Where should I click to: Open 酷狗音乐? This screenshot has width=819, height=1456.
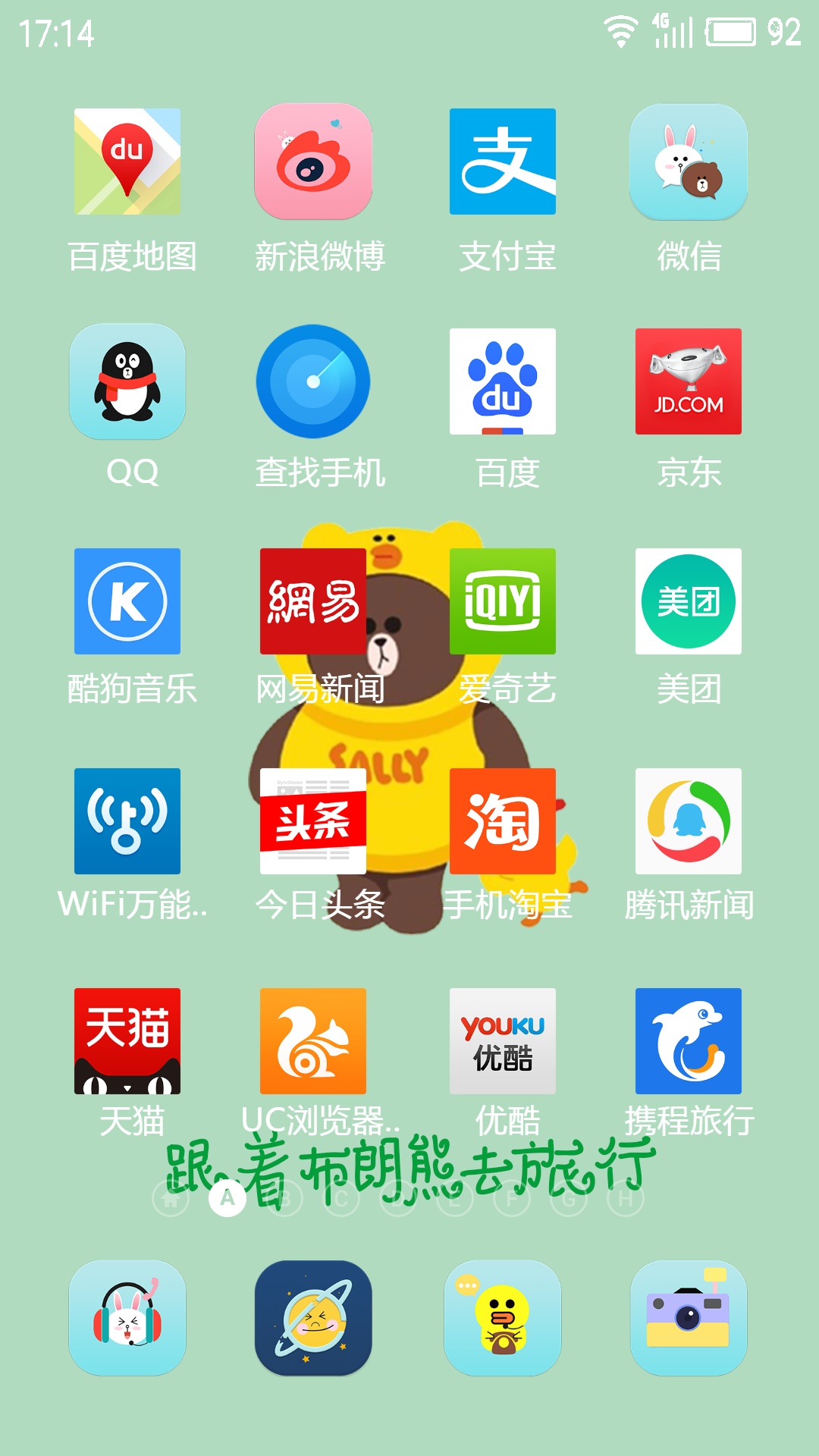tap(127, 601)
